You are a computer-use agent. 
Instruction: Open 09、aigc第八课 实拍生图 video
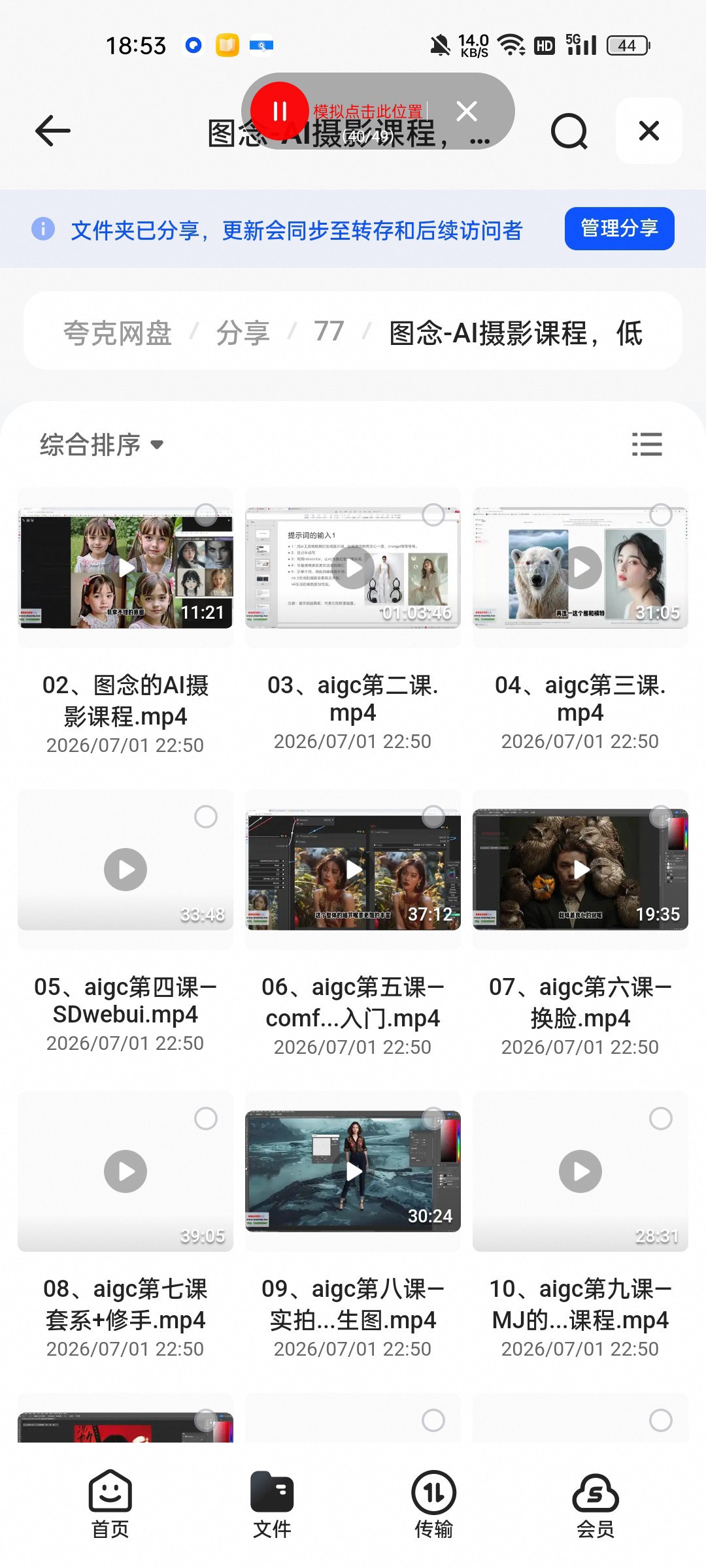353,1171
